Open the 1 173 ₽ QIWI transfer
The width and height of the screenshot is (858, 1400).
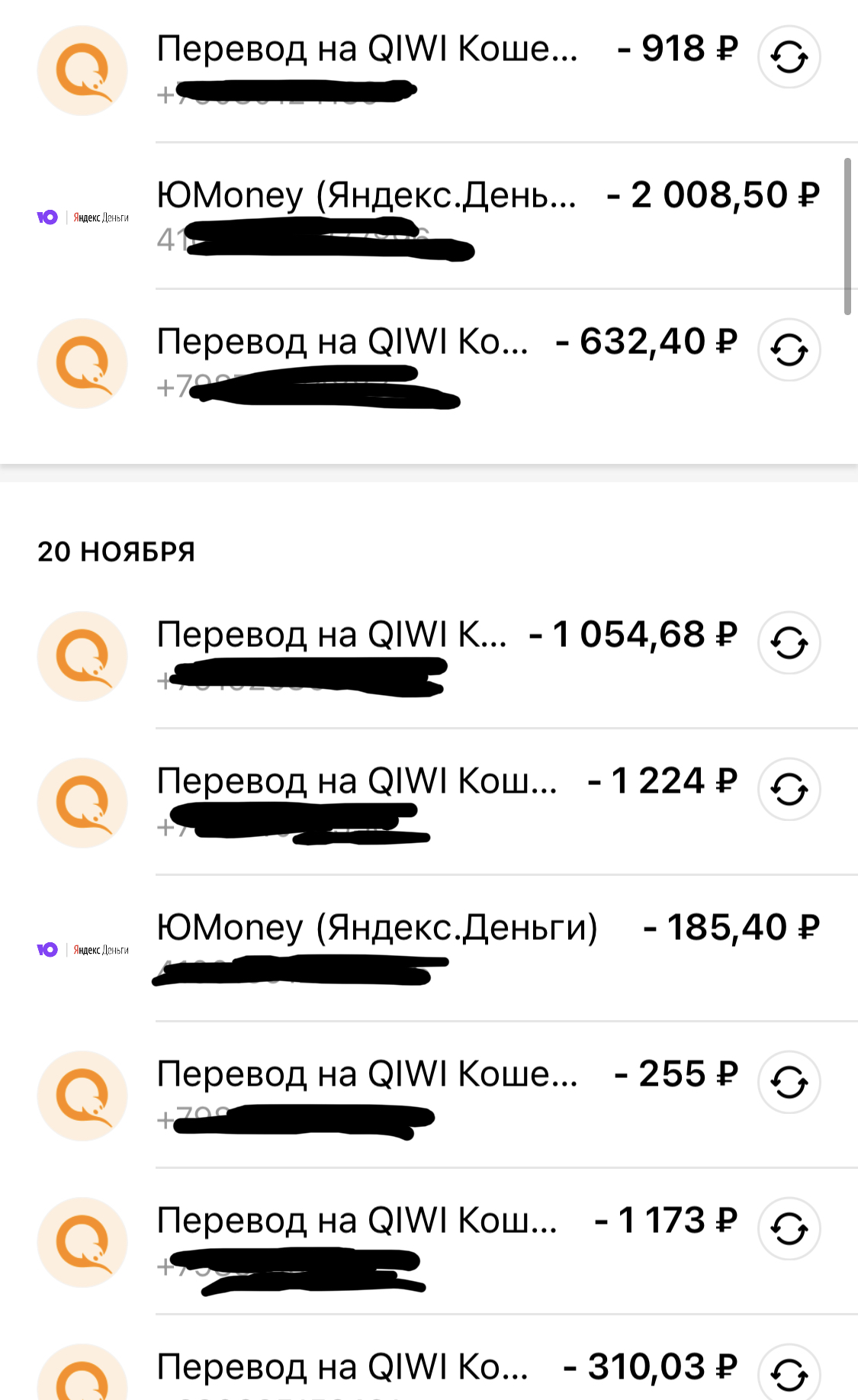click(x=356, y=1221)
